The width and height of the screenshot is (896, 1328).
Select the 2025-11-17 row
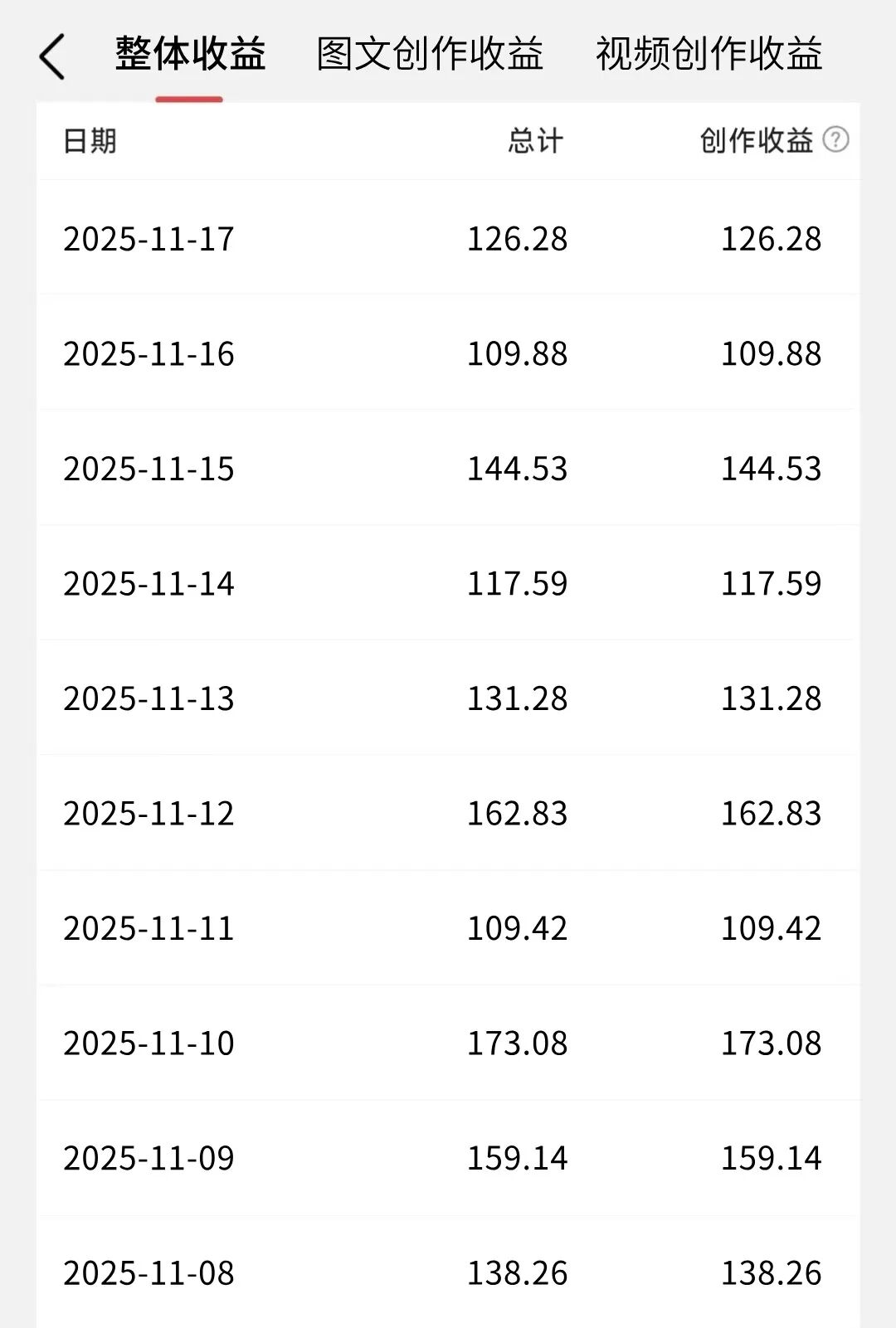pos(448,240)
